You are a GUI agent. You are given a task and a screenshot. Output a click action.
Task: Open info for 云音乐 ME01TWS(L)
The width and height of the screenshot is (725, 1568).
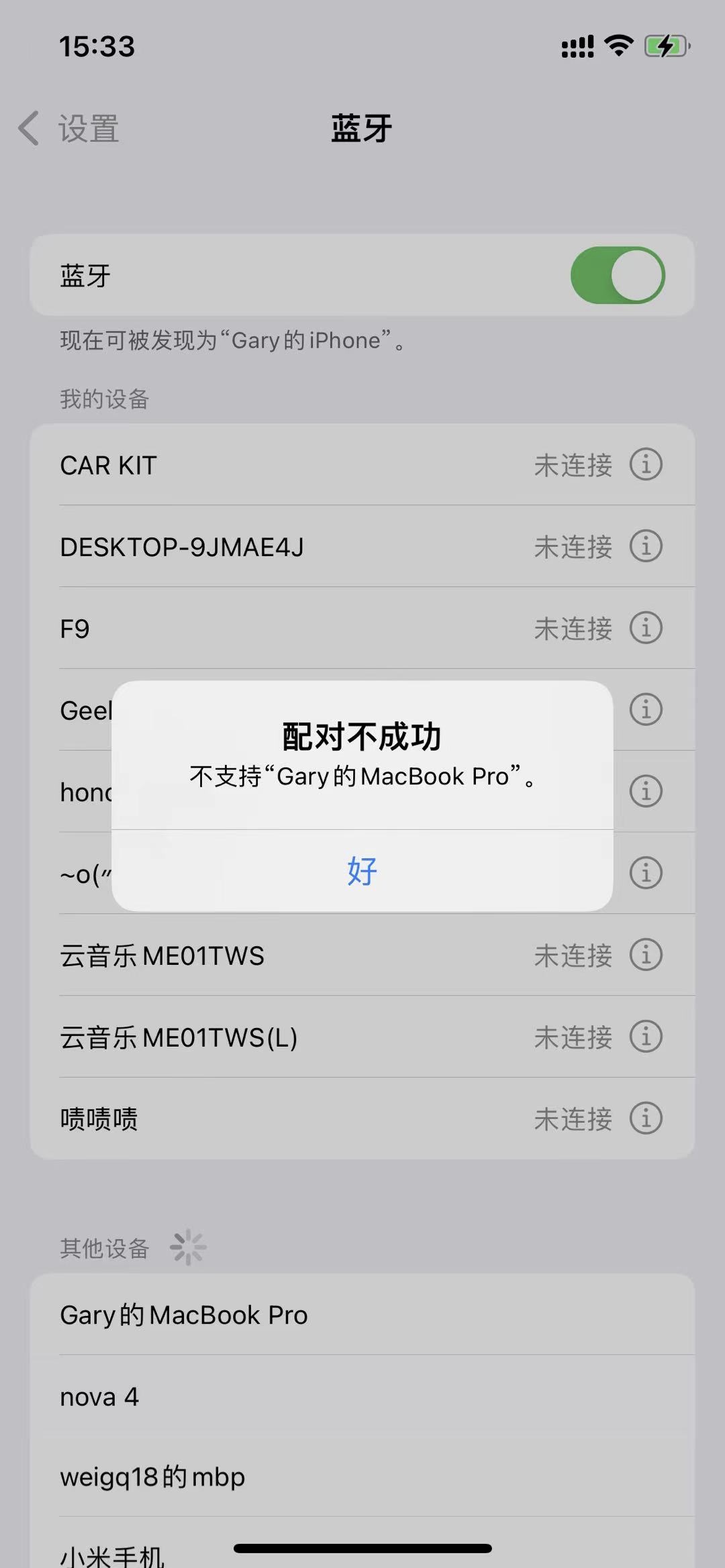coord(646,1037)
